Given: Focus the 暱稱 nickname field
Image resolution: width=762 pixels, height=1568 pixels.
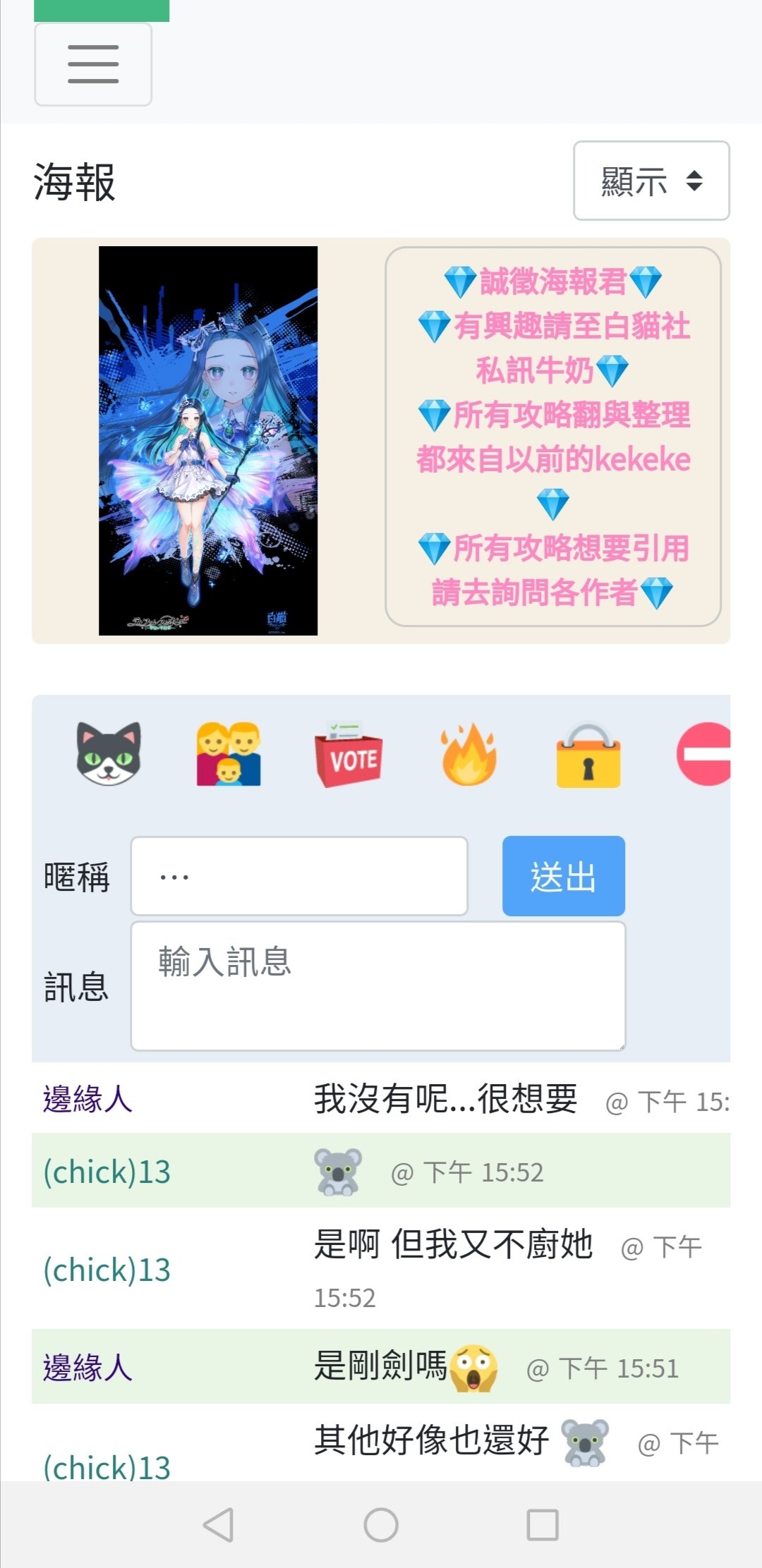Looking at the screenshot, I should (299, 876).
